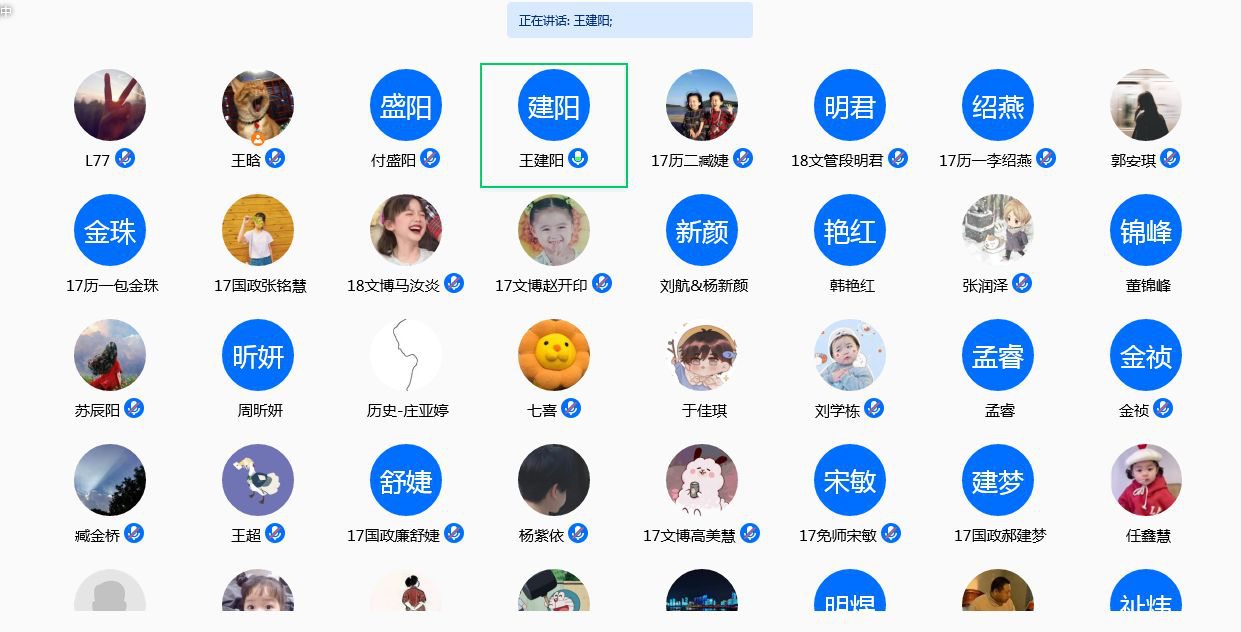The width and height of the screenshot is (1241, 632).
Task: Select participant 周昕妍
Action: pyautogui.click(x=258, y=356)
